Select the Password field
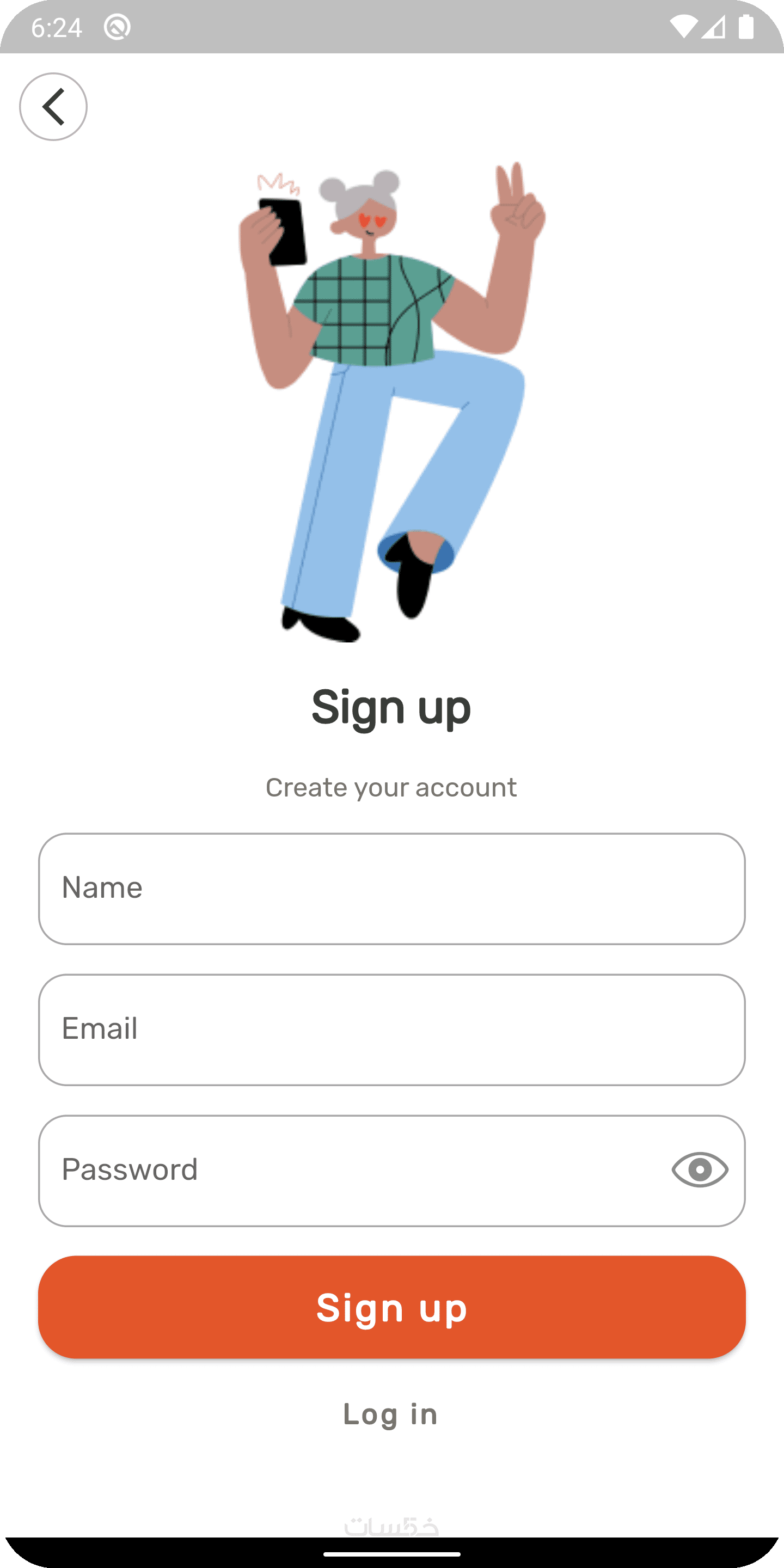The height and width of the screenshot is (1568, 784). pyautogui.click(x=353, y=1170)
